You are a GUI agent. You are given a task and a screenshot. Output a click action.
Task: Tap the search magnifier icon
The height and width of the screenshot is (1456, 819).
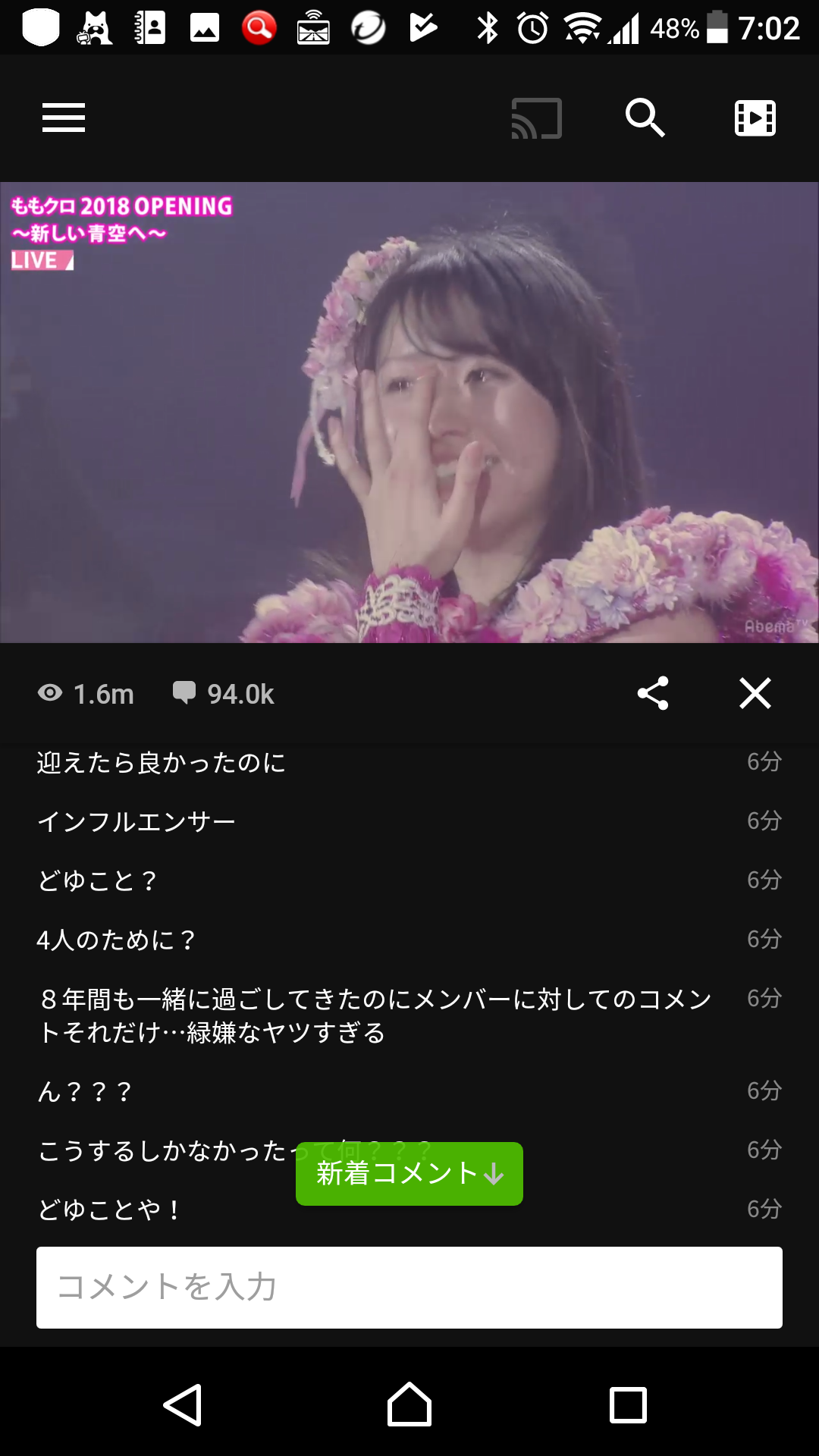coord(645,118)
